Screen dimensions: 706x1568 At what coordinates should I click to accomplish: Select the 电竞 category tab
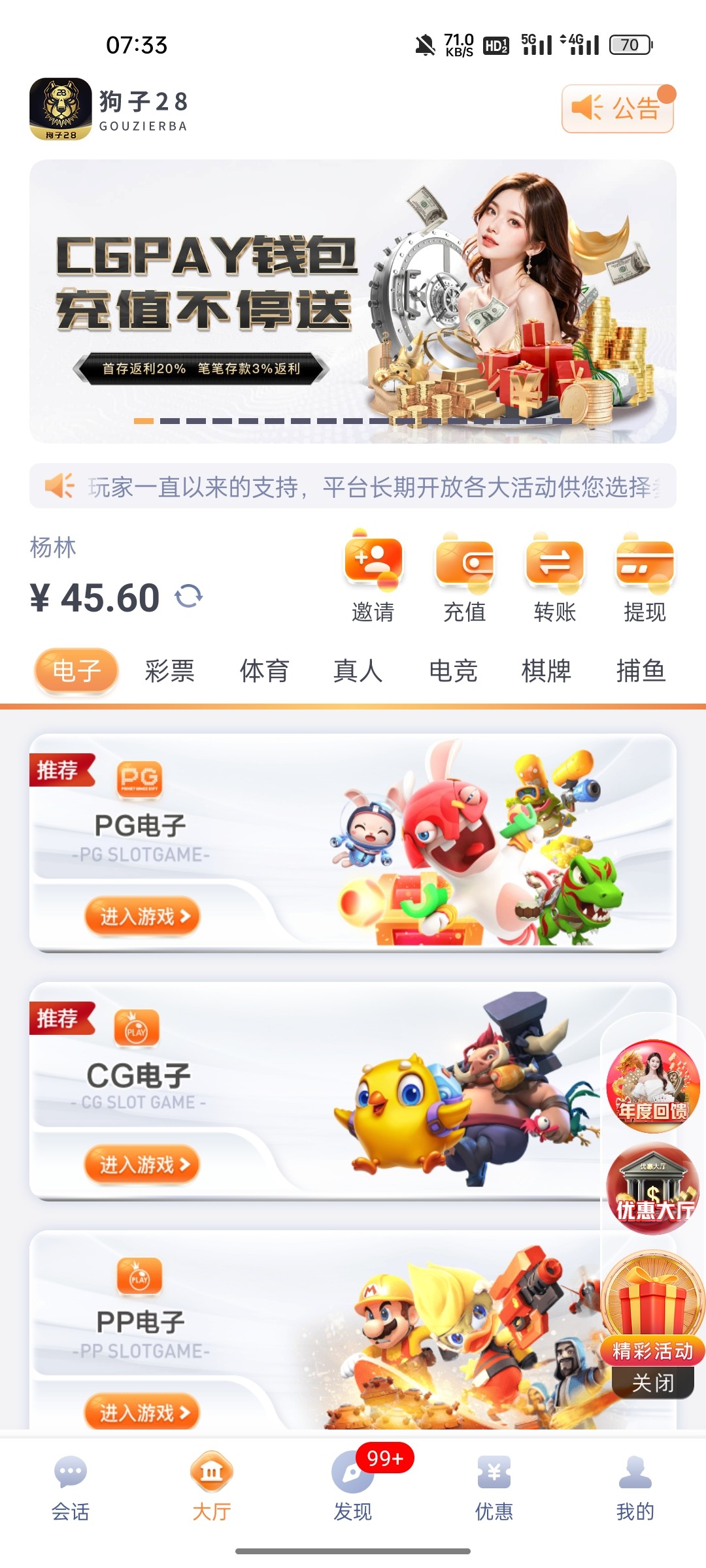point(453,671)
